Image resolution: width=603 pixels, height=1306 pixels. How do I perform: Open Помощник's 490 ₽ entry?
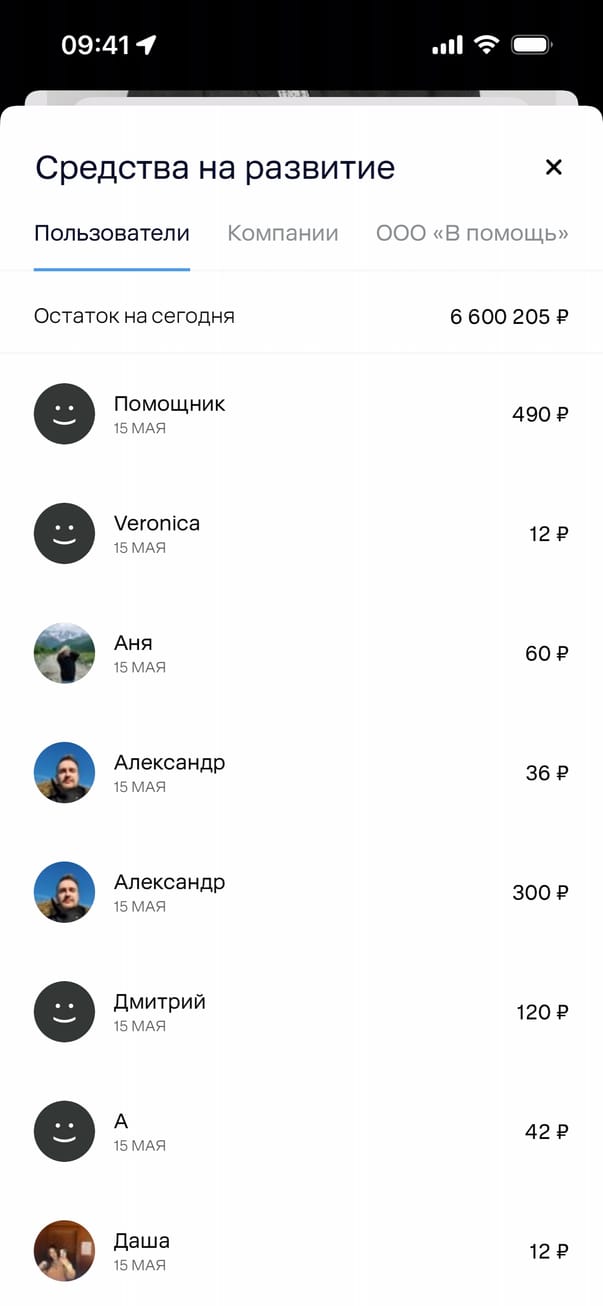click(x=300, y=414)
